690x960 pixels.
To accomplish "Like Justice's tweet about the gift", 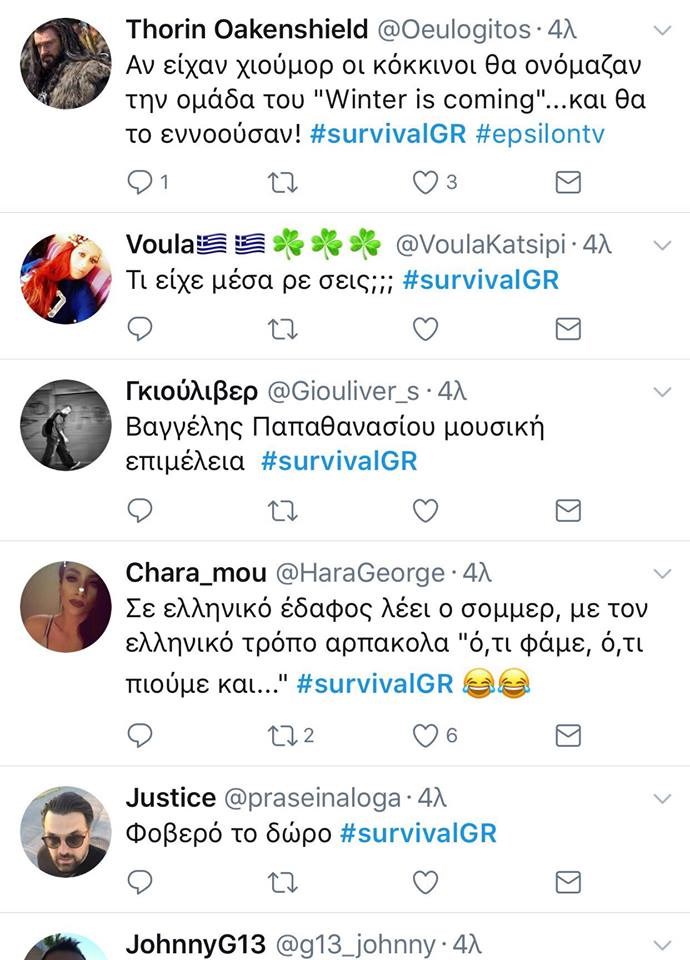I will tap(426, 882).
